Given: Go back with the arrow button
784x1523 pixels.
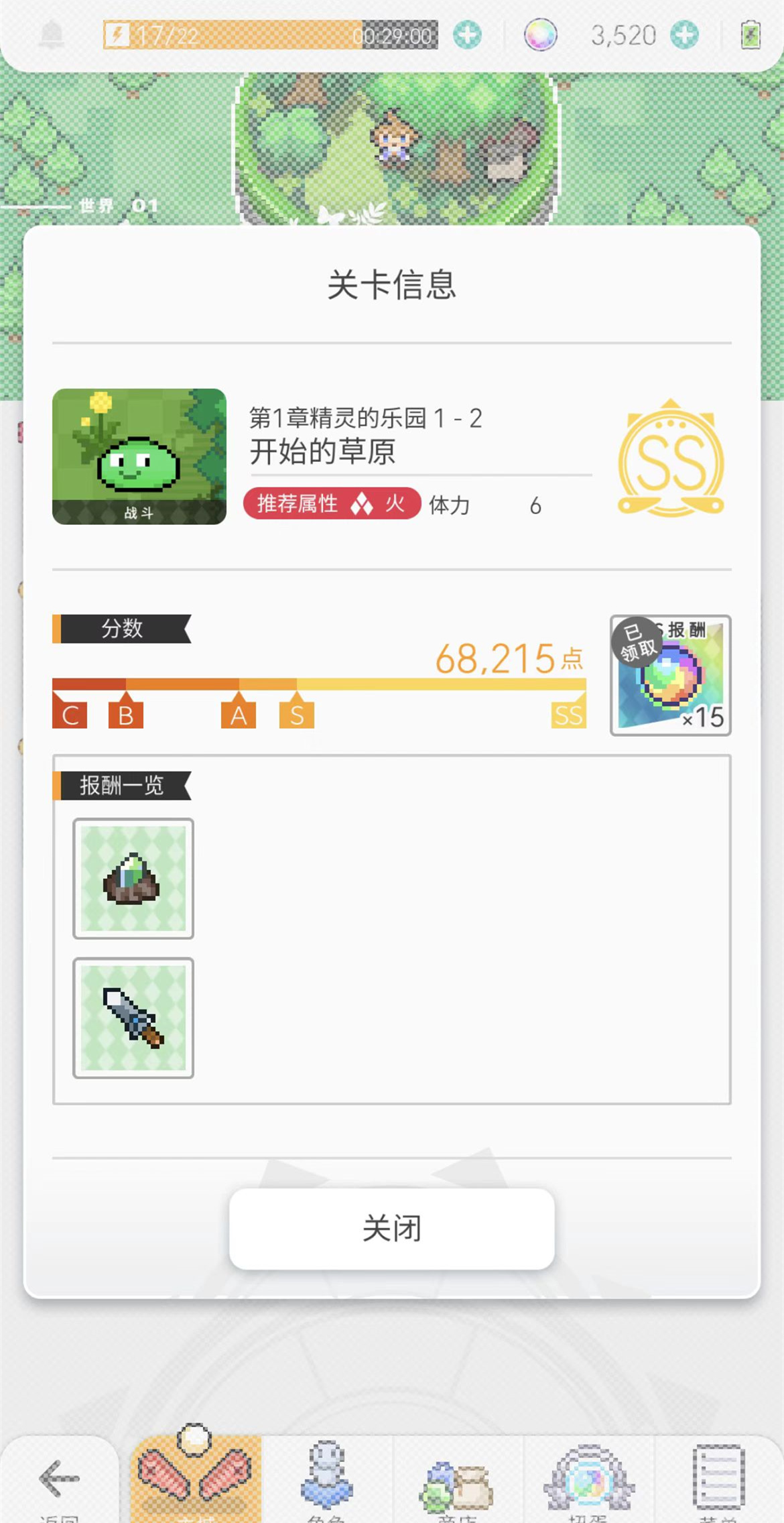Looking at the screenshot, I should tap(59, 1479).
